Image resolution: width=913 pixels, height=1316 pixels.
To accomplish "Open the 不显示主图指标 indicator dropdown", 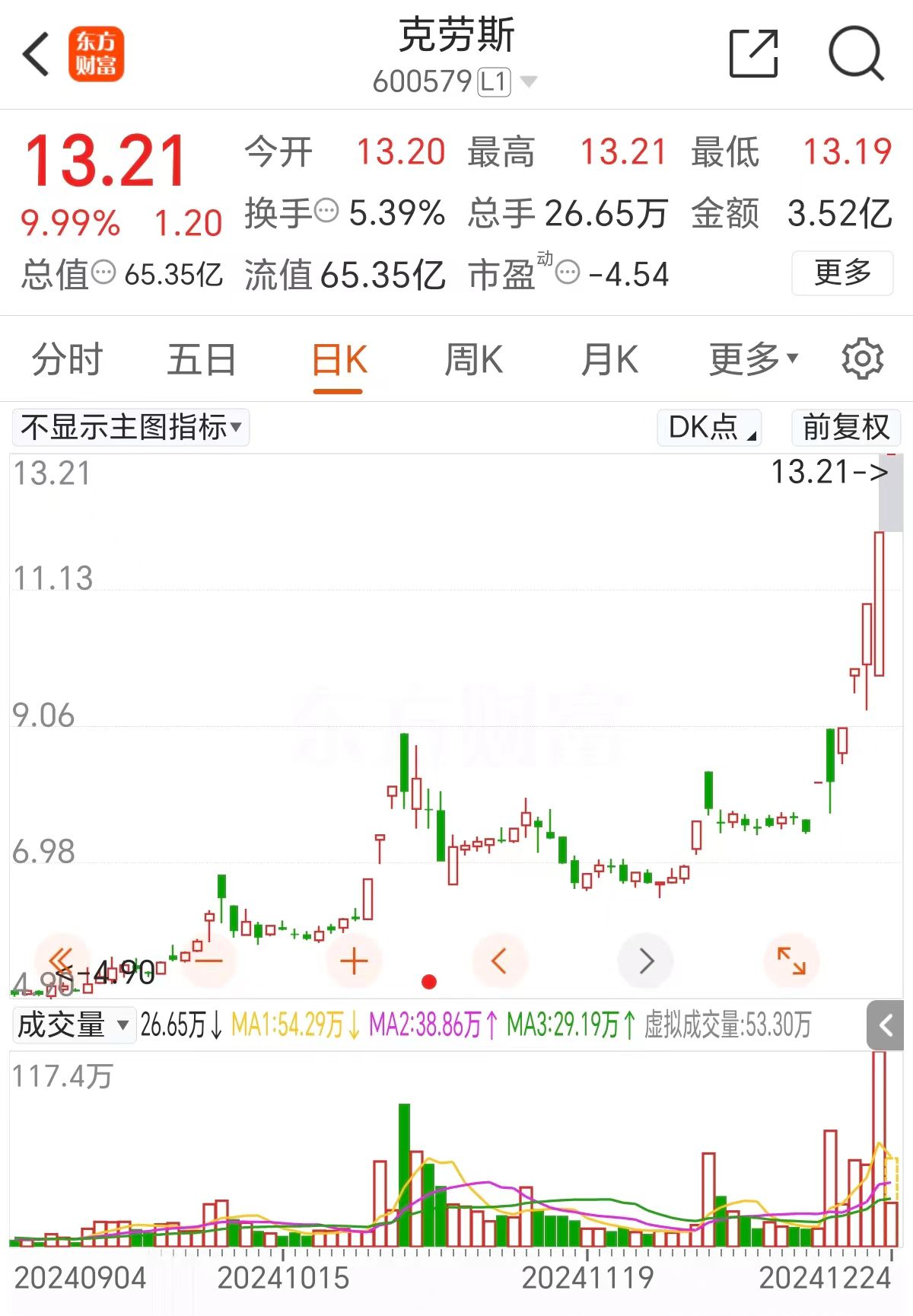I will click(131, 428).
